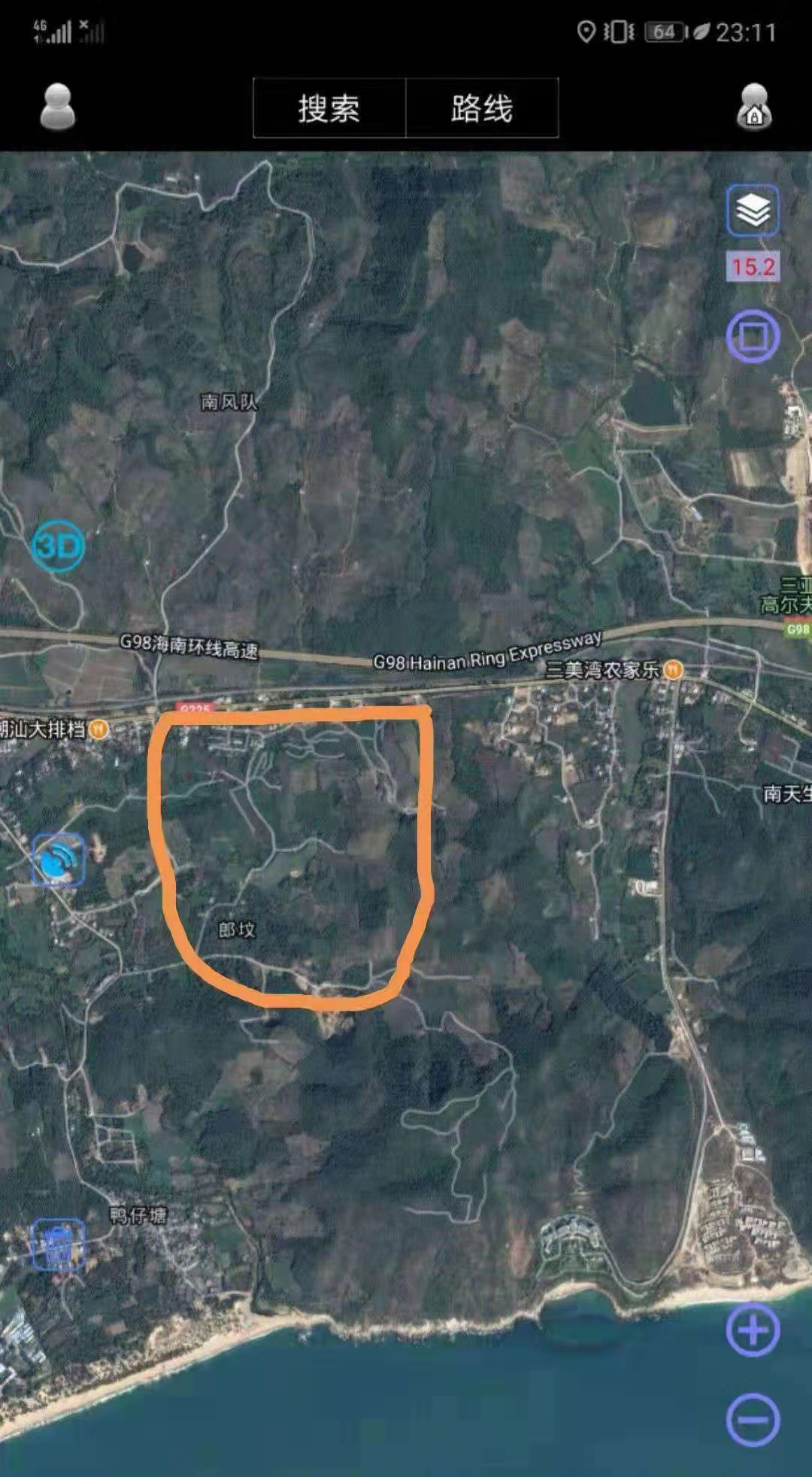Tap the trash bin icon
The height and width of the screenshot is (1477, 812).
58,1245
